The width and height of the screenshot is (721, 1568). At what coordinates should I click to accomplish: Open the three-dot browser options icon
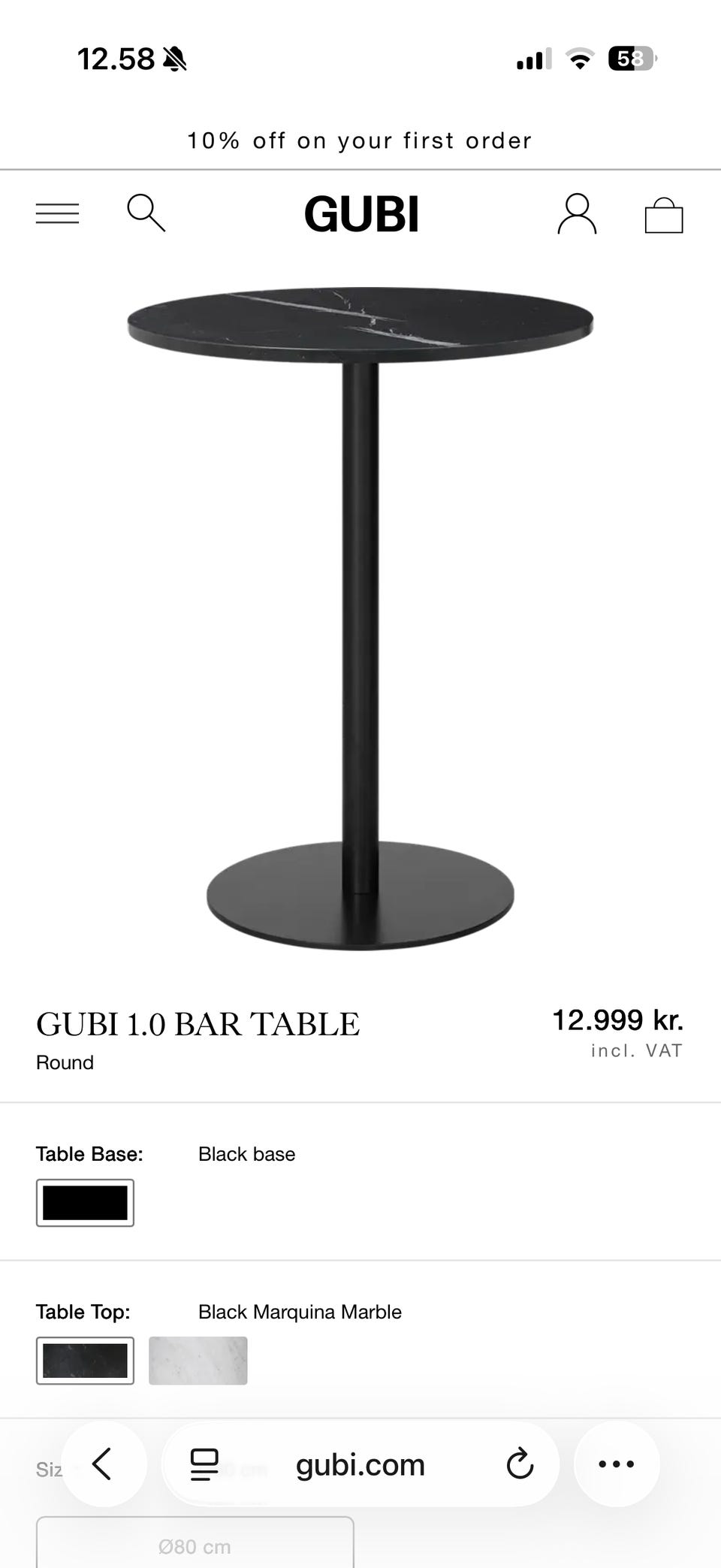[x=616, y=1464]
